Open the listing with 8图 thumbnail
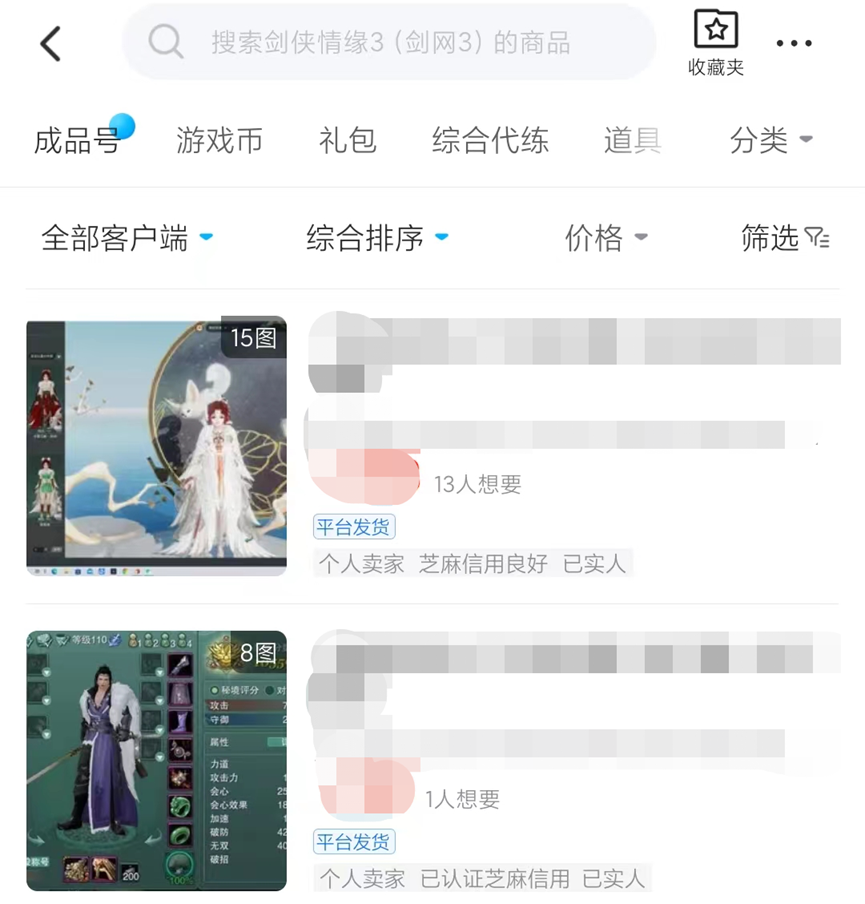Screen dimensions: 865x904 click(x=156, y=760)
